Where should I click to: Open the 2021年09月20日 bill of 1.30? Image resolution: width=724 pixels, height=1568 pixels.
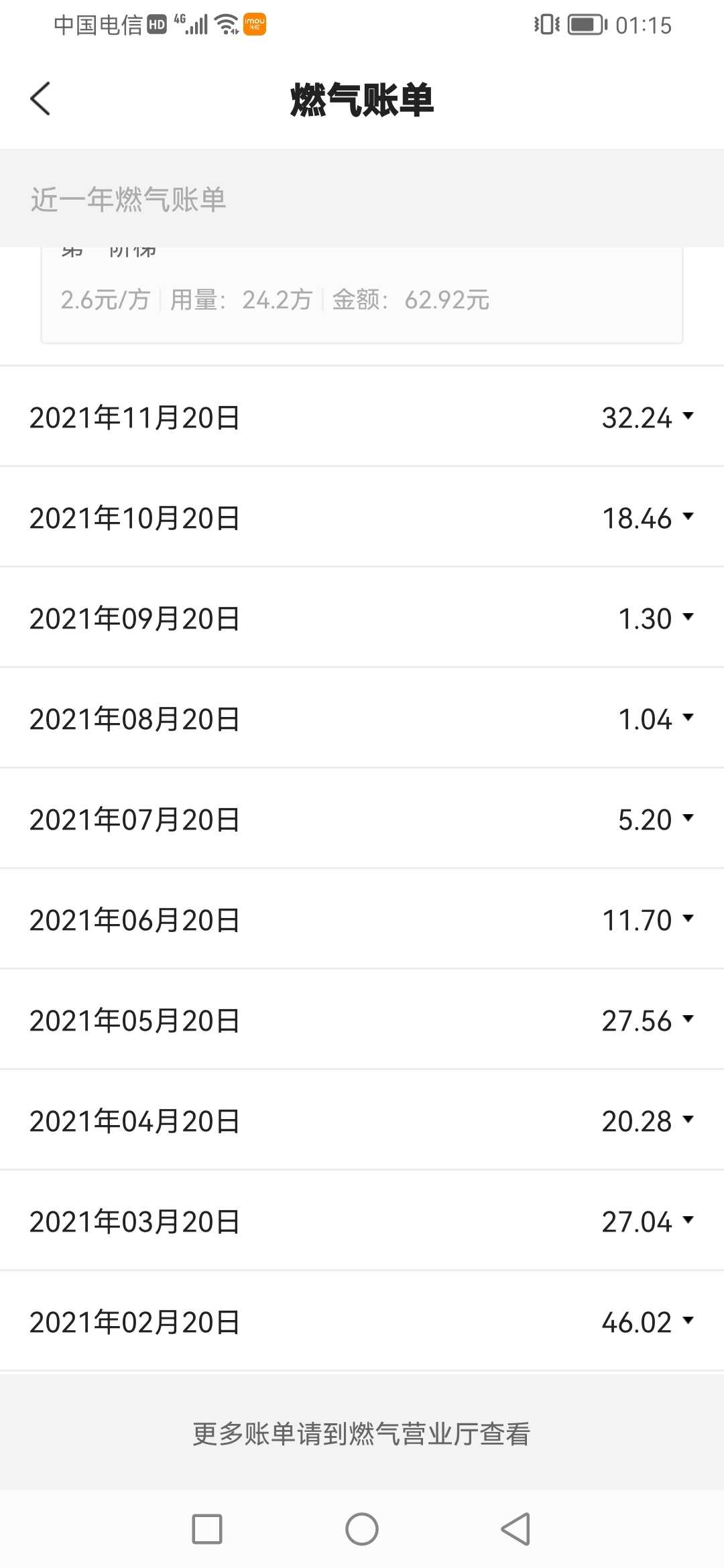[362, 618]
